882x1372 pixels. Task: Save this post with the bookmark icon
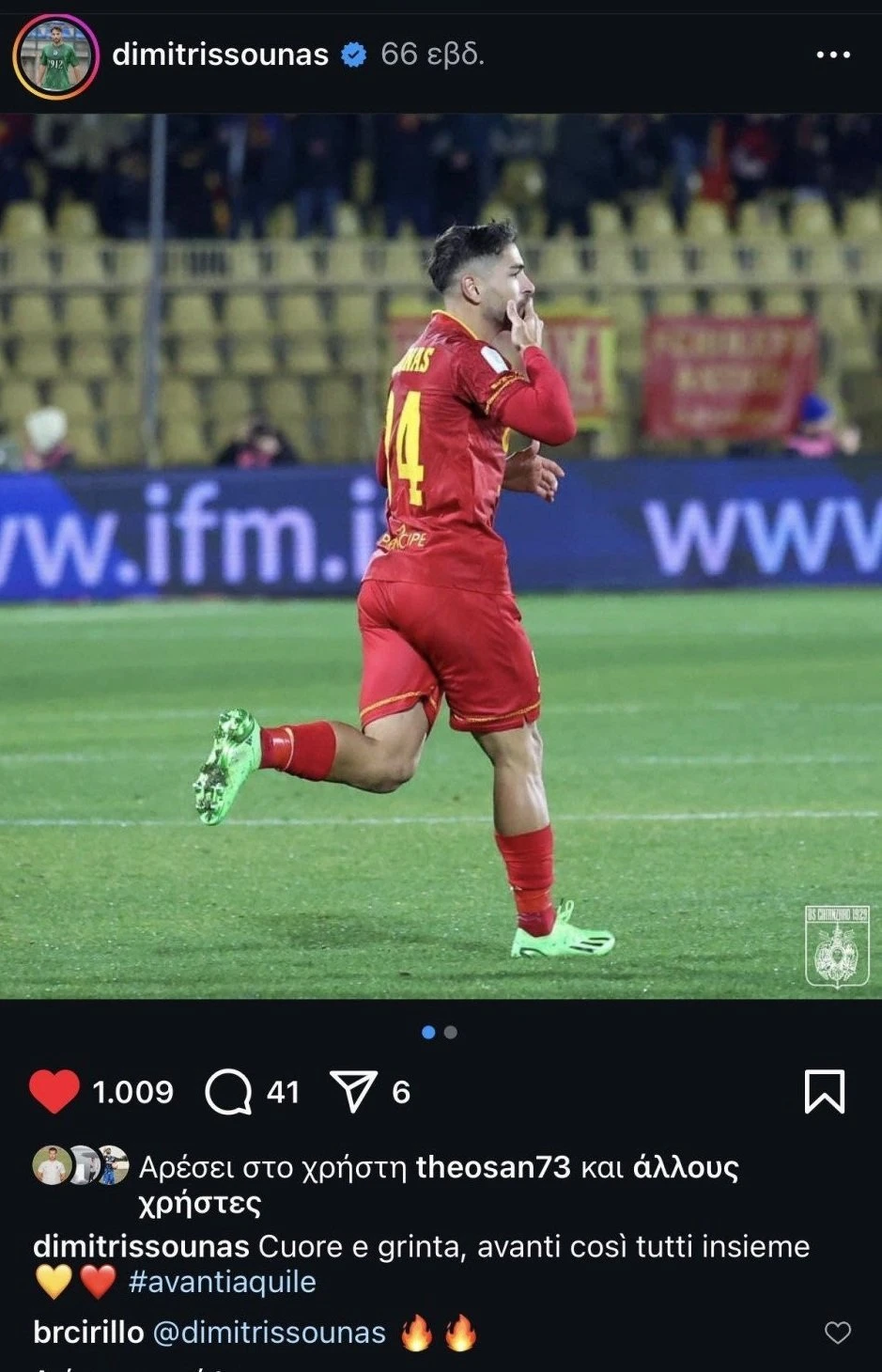pyautogui.click(x=824, y=1092)
